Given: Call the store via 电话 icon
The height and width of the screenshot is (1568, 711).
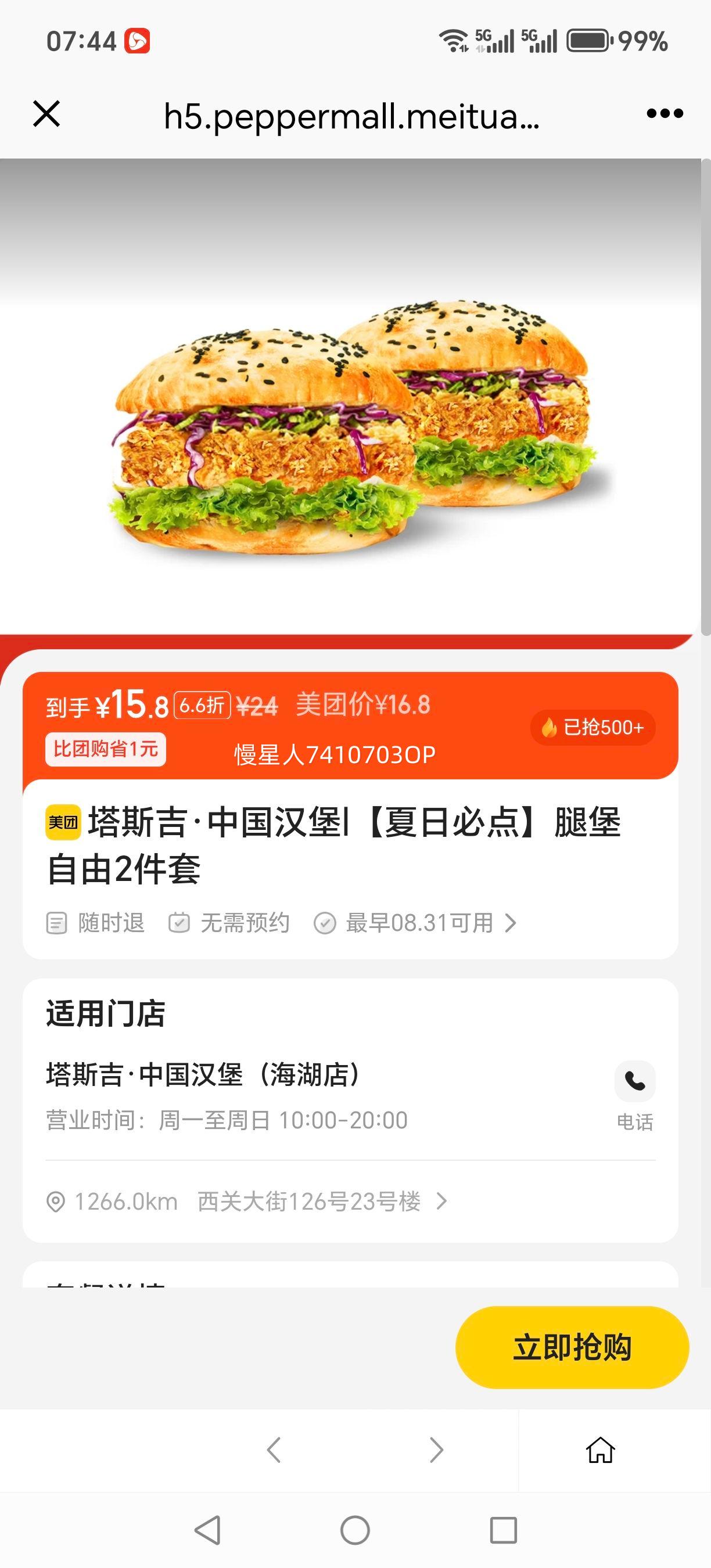Looking at the screenshot, I should pyautogui.click(x=635, y=1082).
